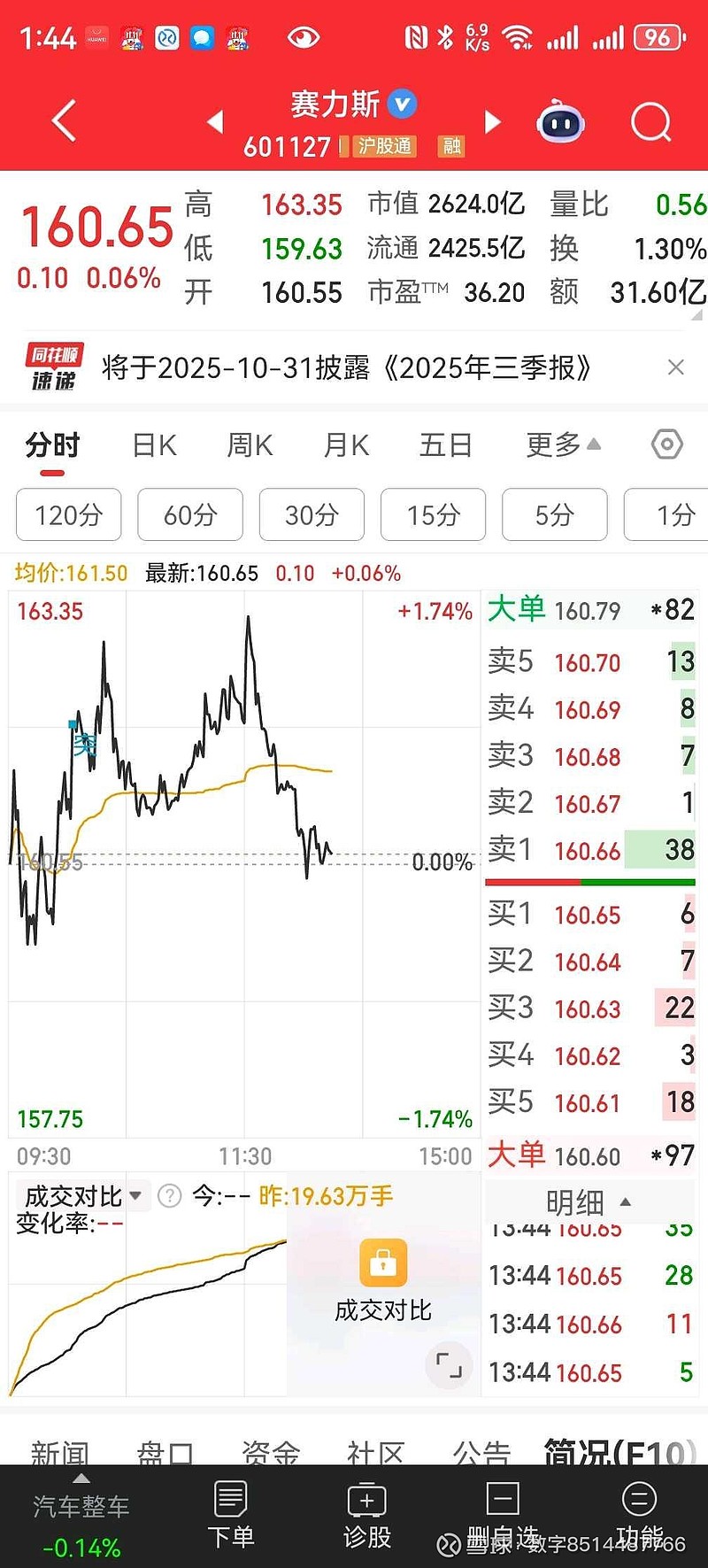Switch to the 资金 tab at bottom

(267, 1452)
